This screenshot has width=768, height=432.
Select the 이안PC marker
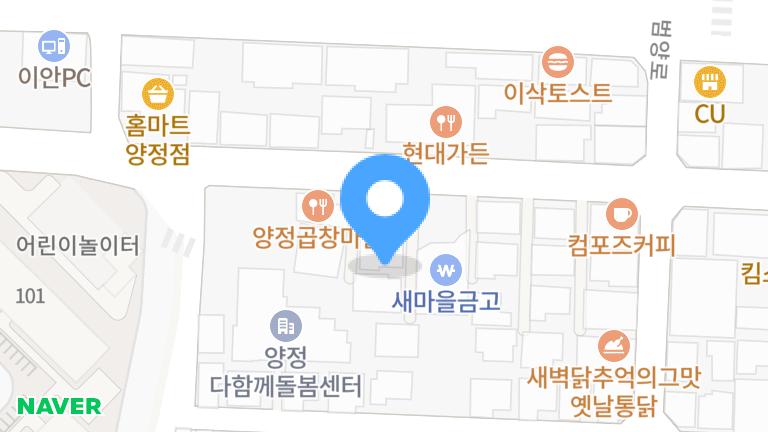[x=54, y=46]
